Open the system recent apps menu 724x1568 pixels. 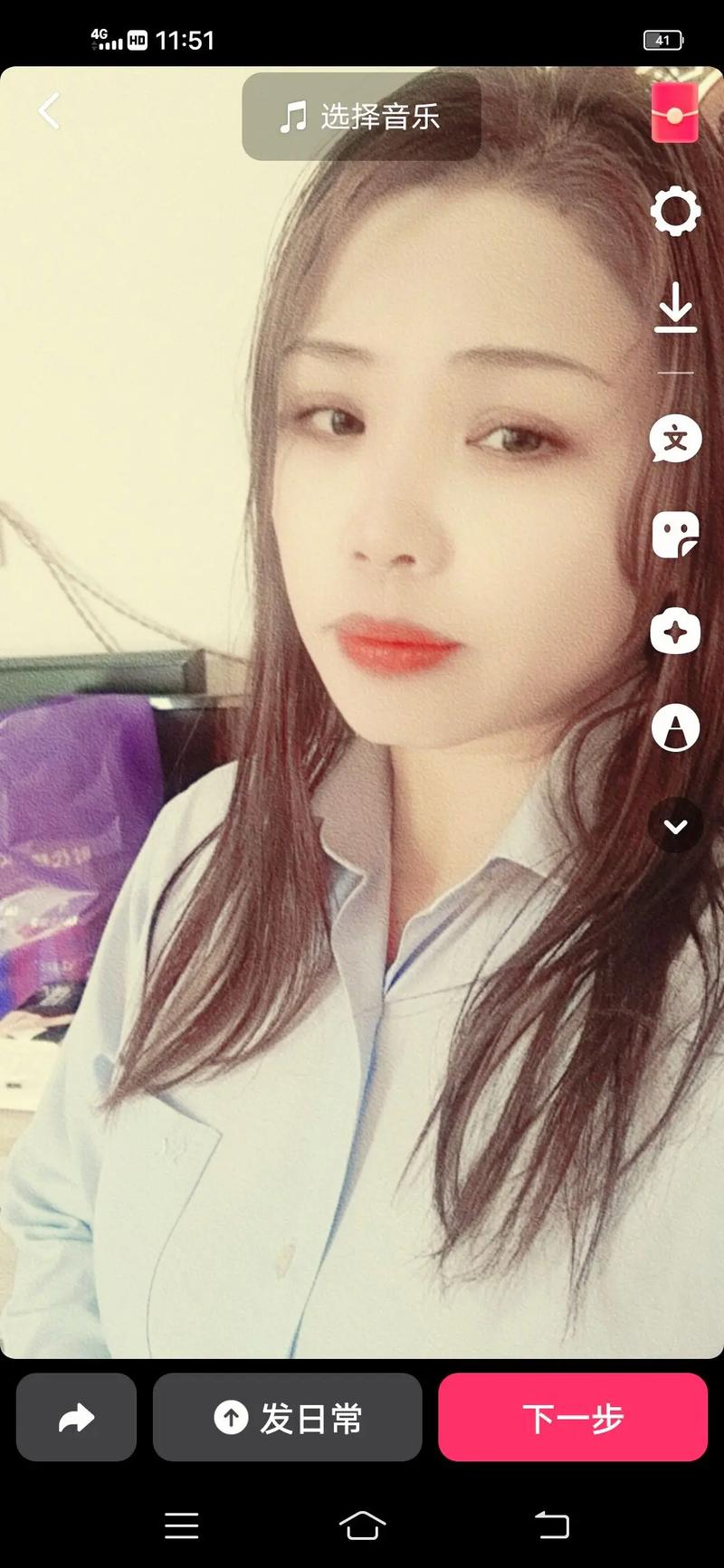point(182,1525)
